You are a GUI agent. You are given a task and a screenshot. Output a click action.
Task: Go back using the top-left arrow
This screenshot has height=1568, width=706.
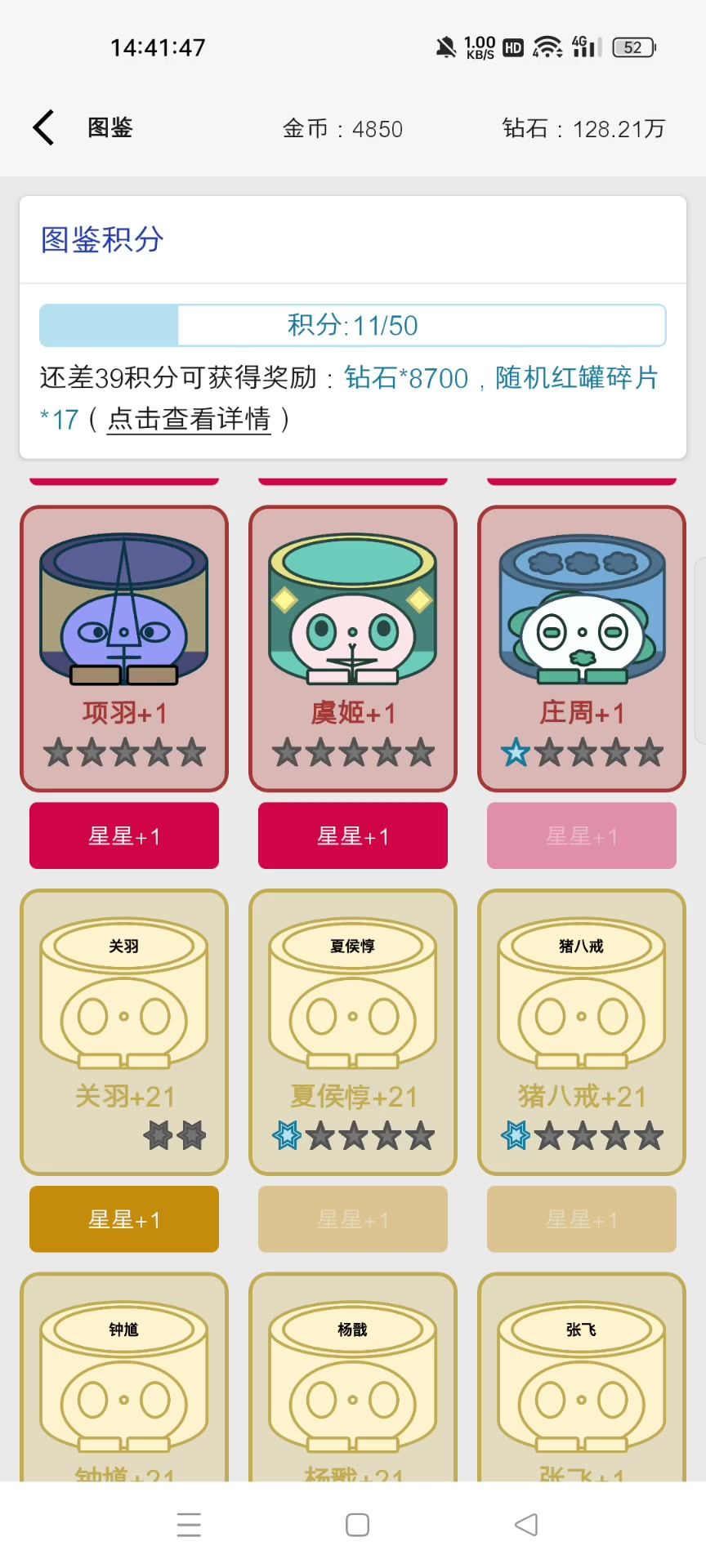pyautogui.click(x=44, y=128)
